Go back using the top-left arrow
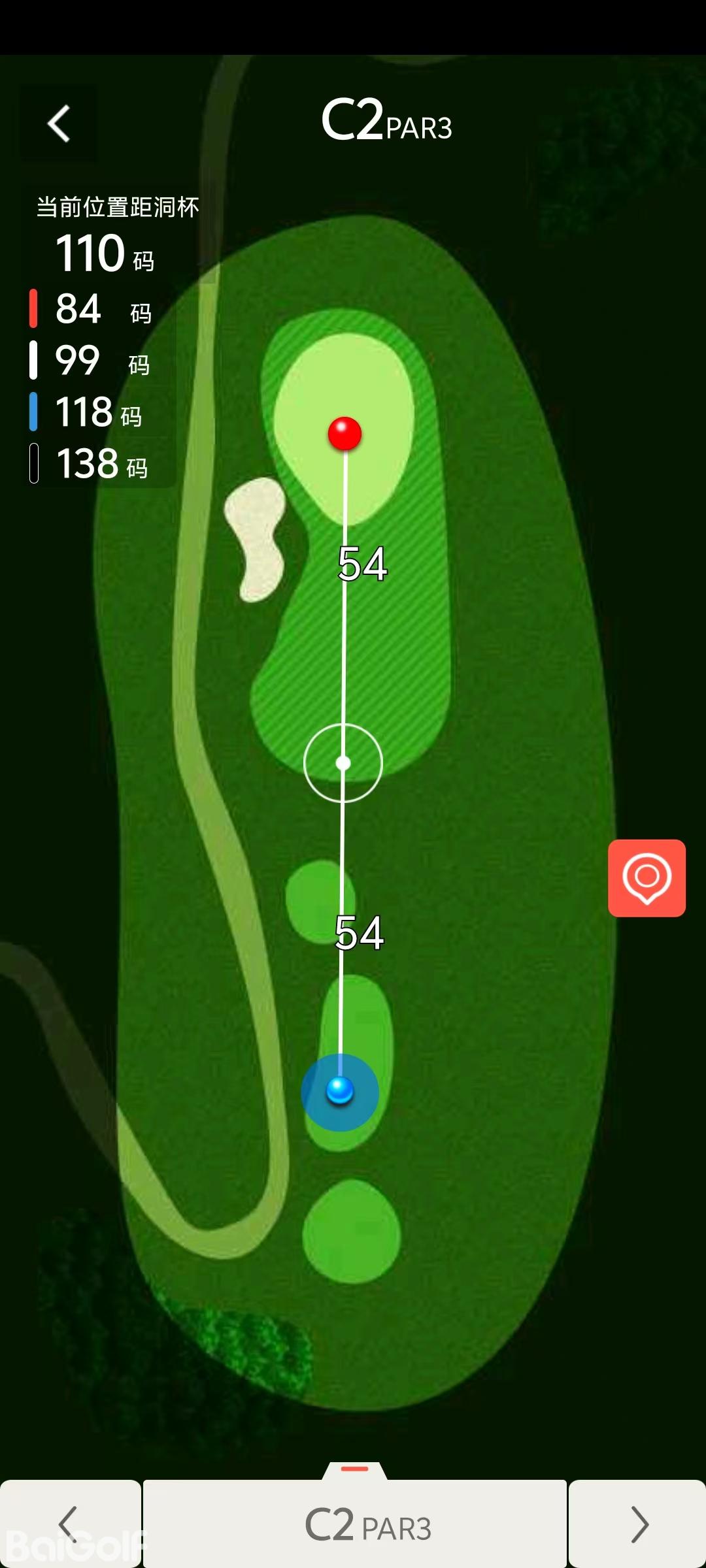 coord(59,123)
